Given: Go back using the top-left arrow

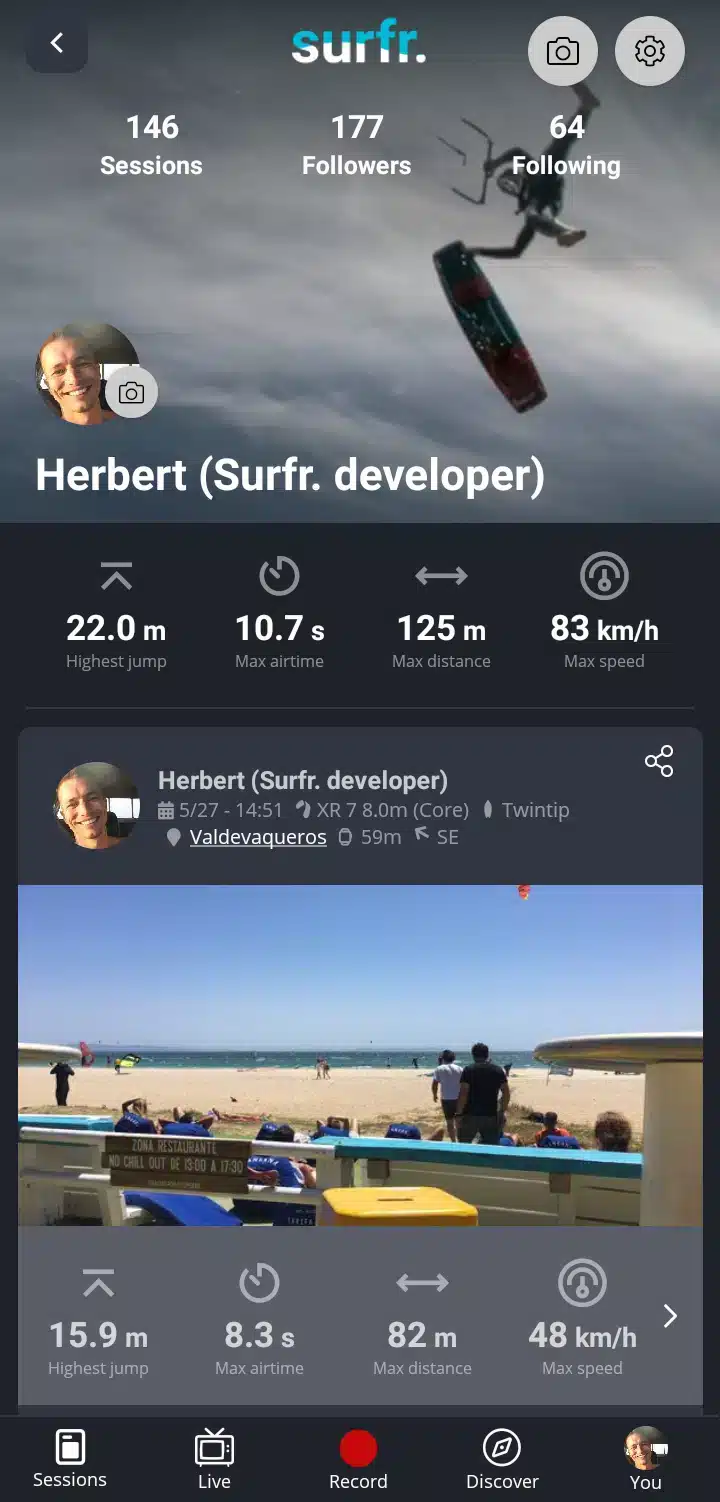Looking at the screenshot, I should [x=57, y=43].
